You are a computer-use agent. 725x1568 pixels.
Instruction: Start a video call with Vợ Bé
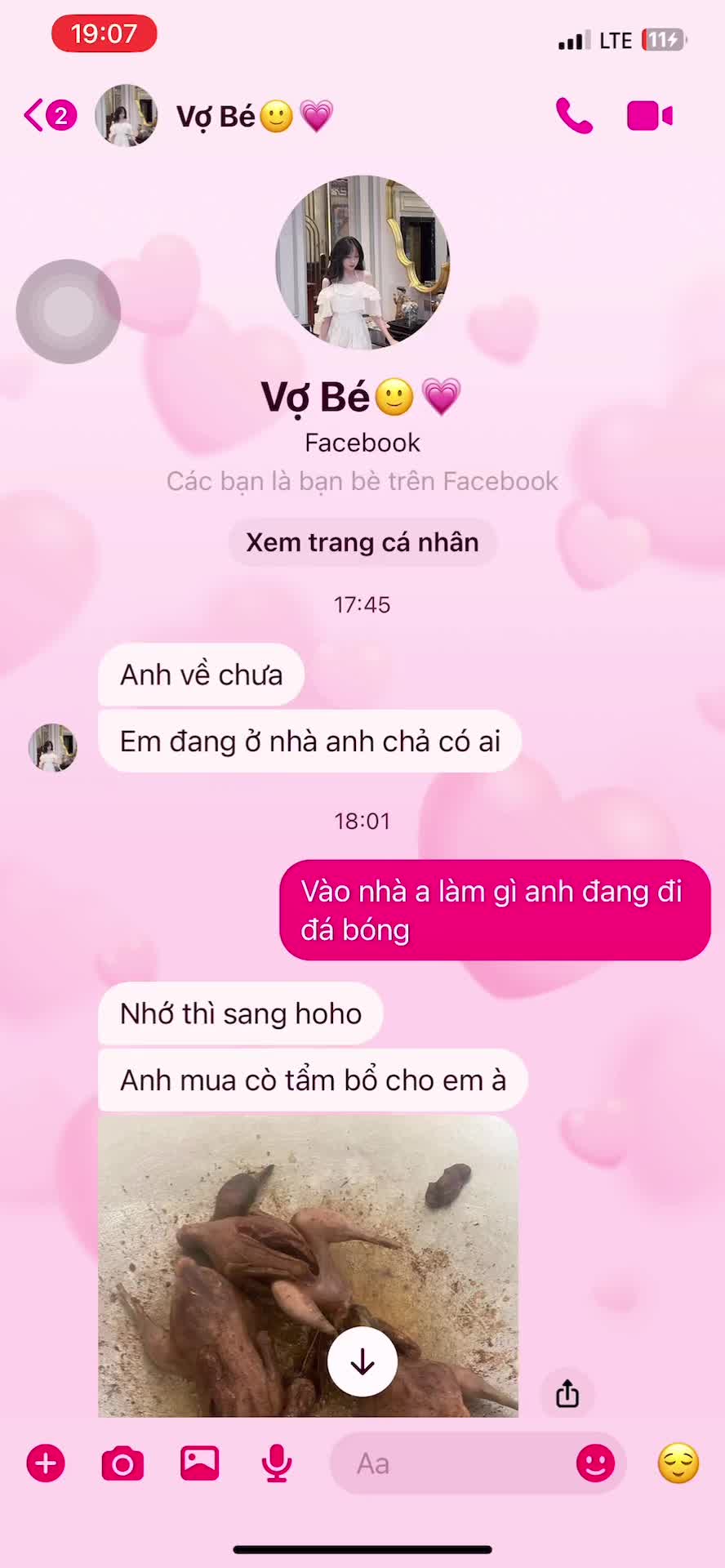click(x=648, y=114)
